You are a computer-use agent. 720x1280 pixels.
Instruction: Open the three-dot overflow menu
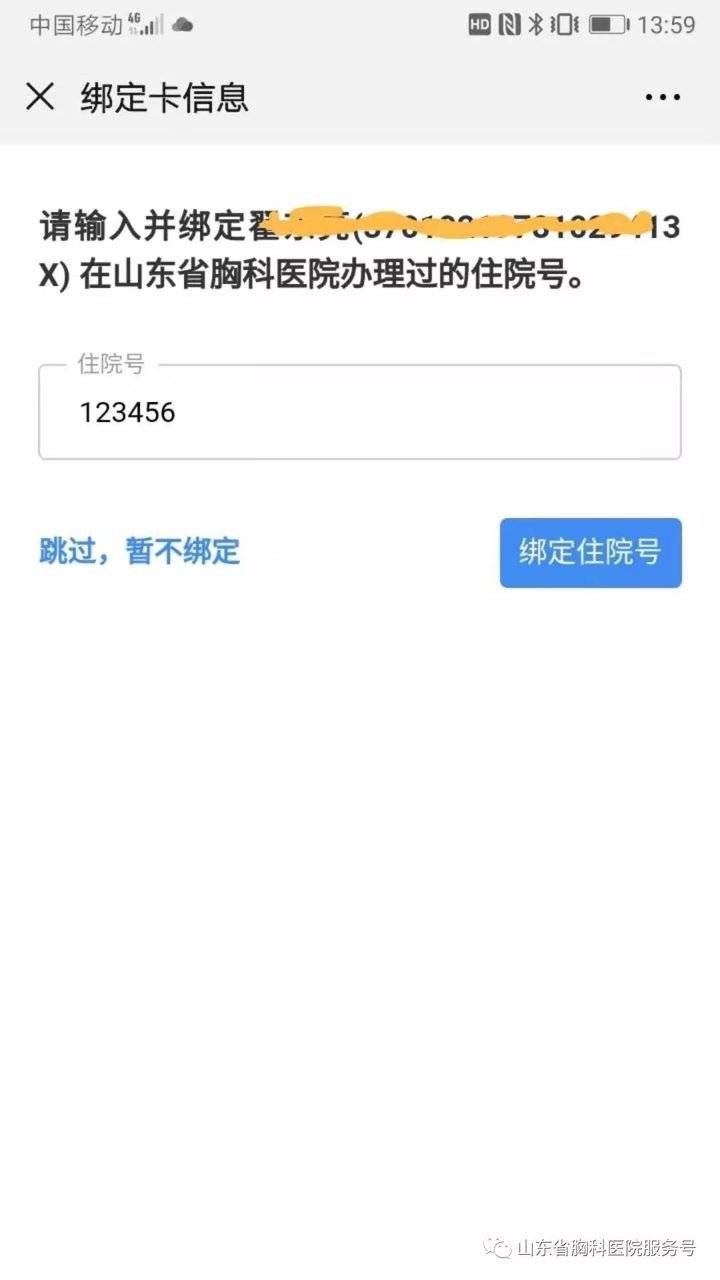[662, 97]
